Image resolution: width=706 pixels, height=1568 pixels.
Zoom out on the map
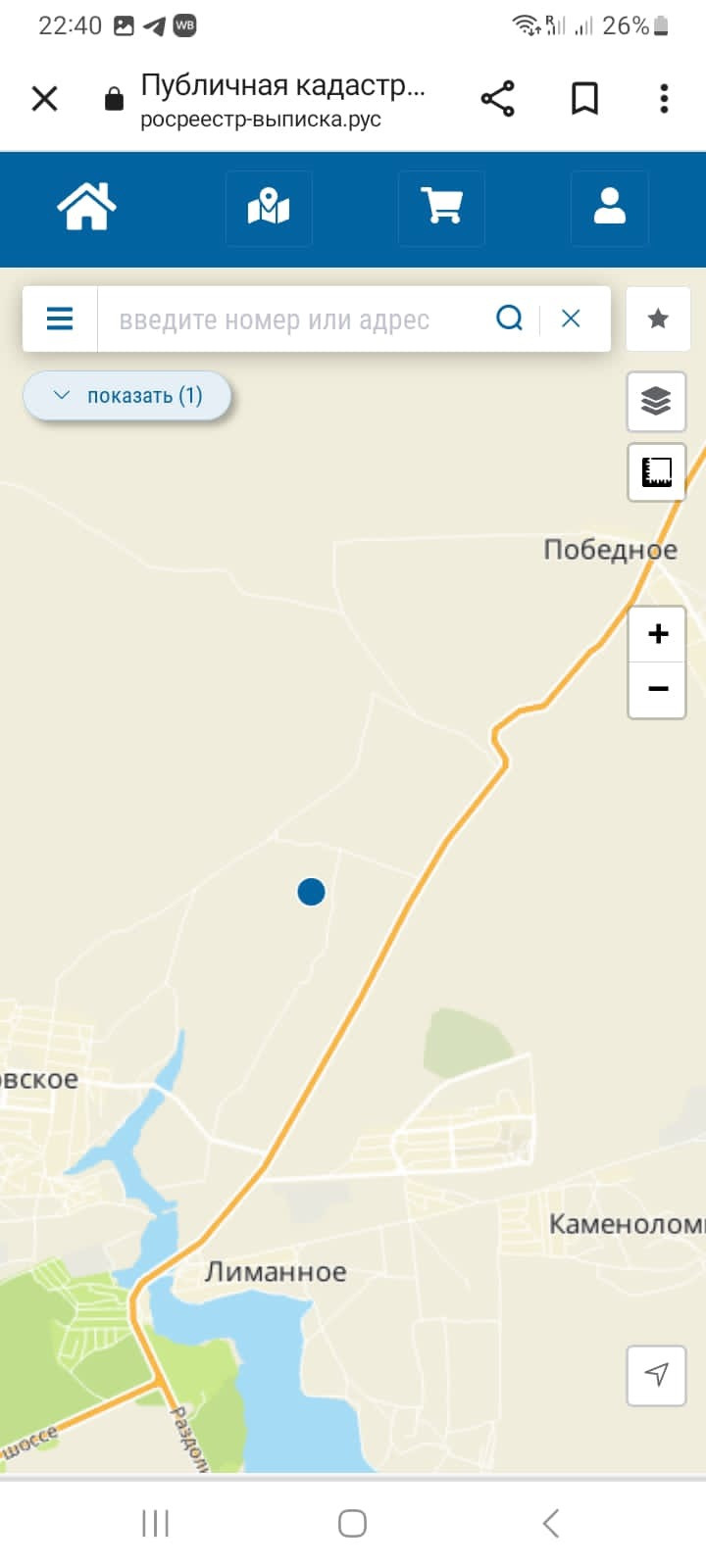tap(657, 690)
